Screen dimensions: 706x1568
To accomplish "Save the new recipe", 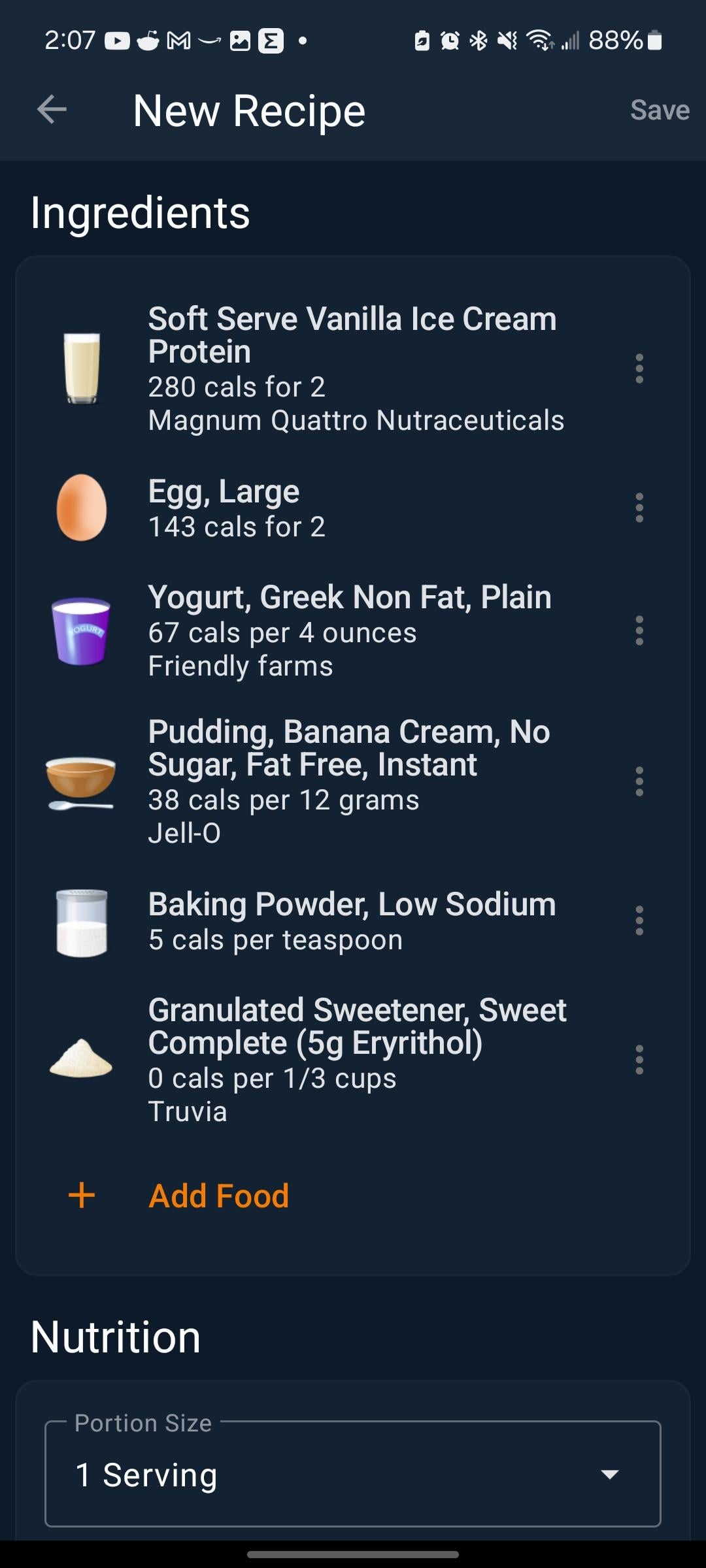I will click(x=660, y=110).
